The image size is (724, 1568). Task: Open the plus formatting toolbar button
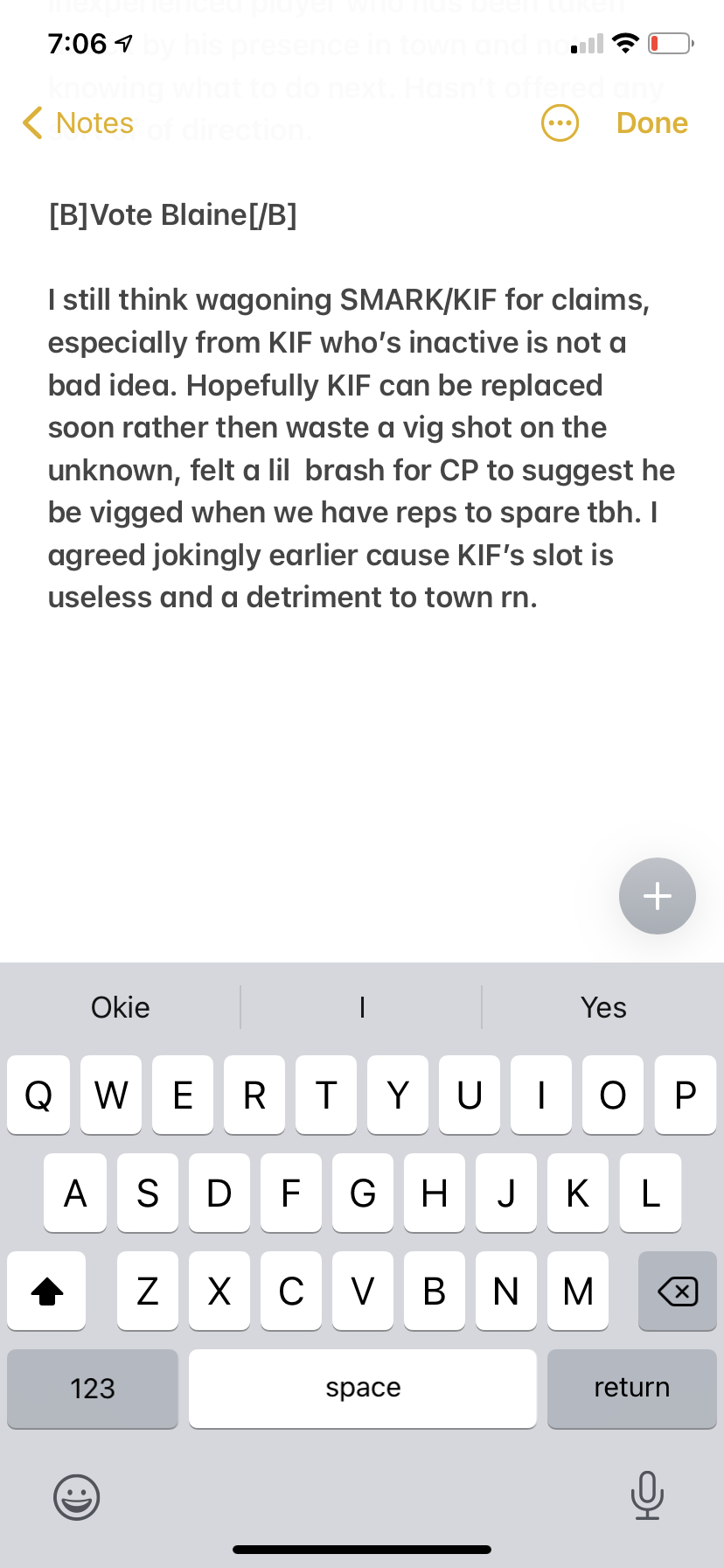pos(657,896)
